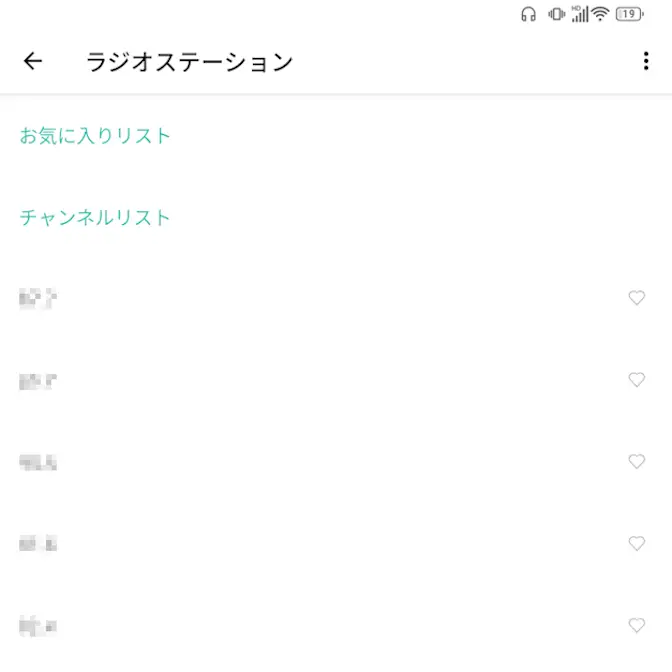Favorite the first channel under チャンネルリスト
Image resolution: width=672 pixels, height=672 pixels.
(x=636, y=298)
